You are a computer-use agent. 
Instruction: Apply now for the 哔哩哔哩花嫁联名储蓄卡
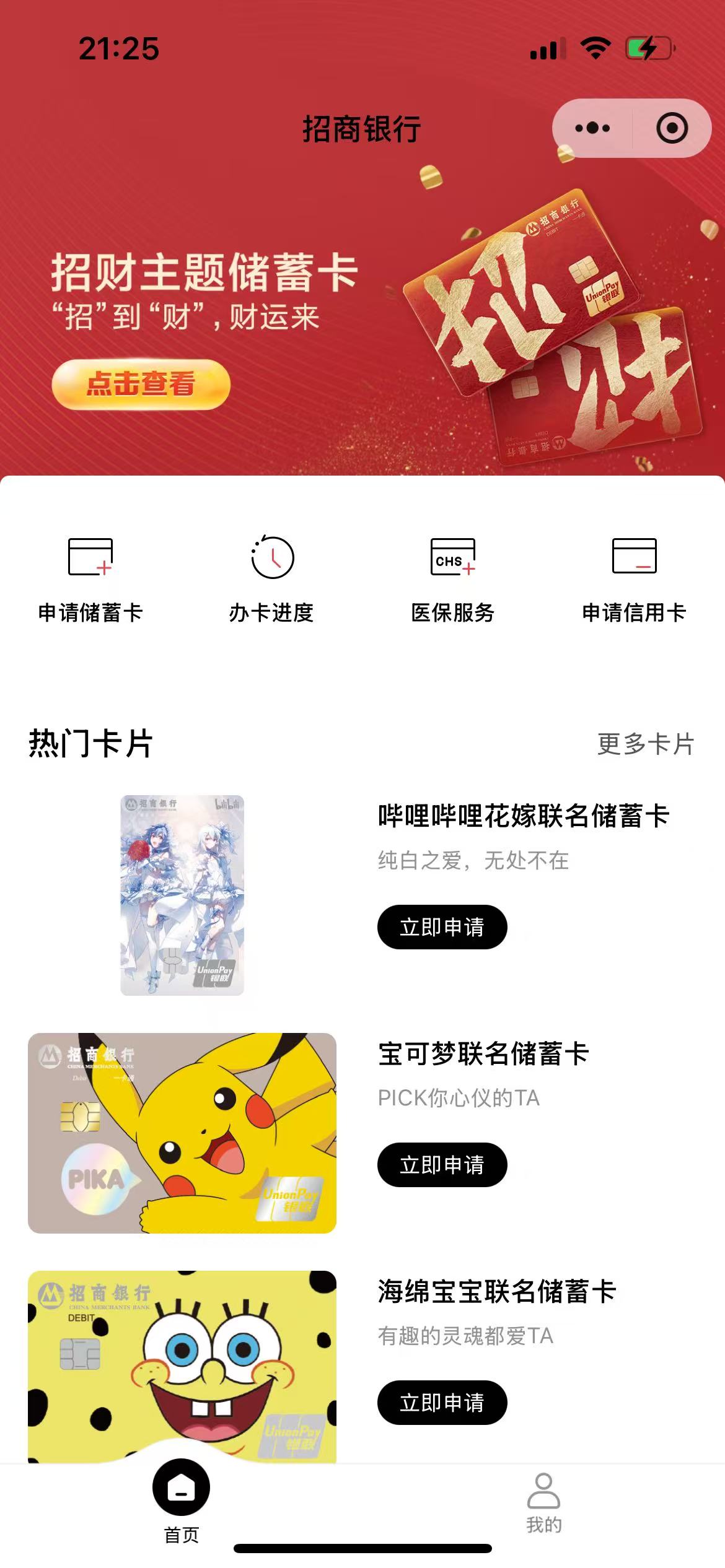click(442, 927)
